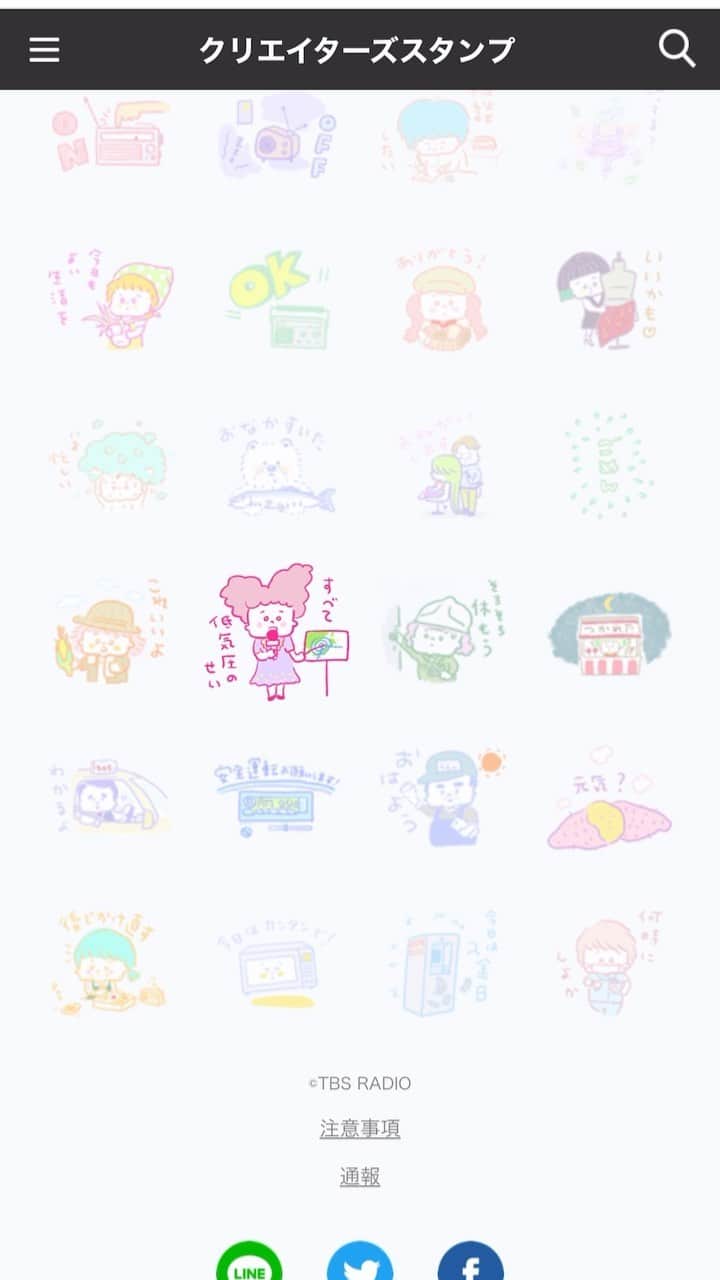Open the hamburger menu
The height and width of the screenshot is (1280, 720).
(44, 49)
